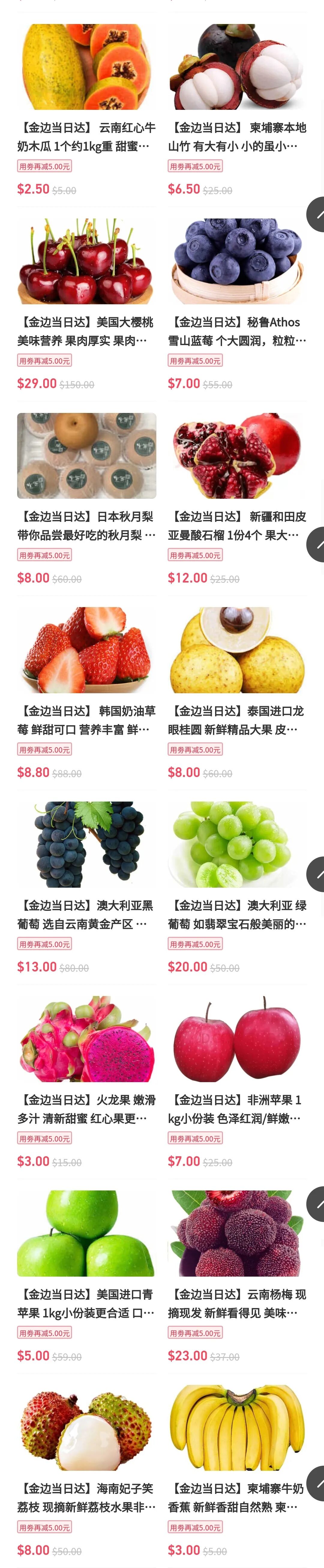View the 新疆和田皮亚曼酸石榴 item
The image size is (324, 1568).
pos(238,498)
